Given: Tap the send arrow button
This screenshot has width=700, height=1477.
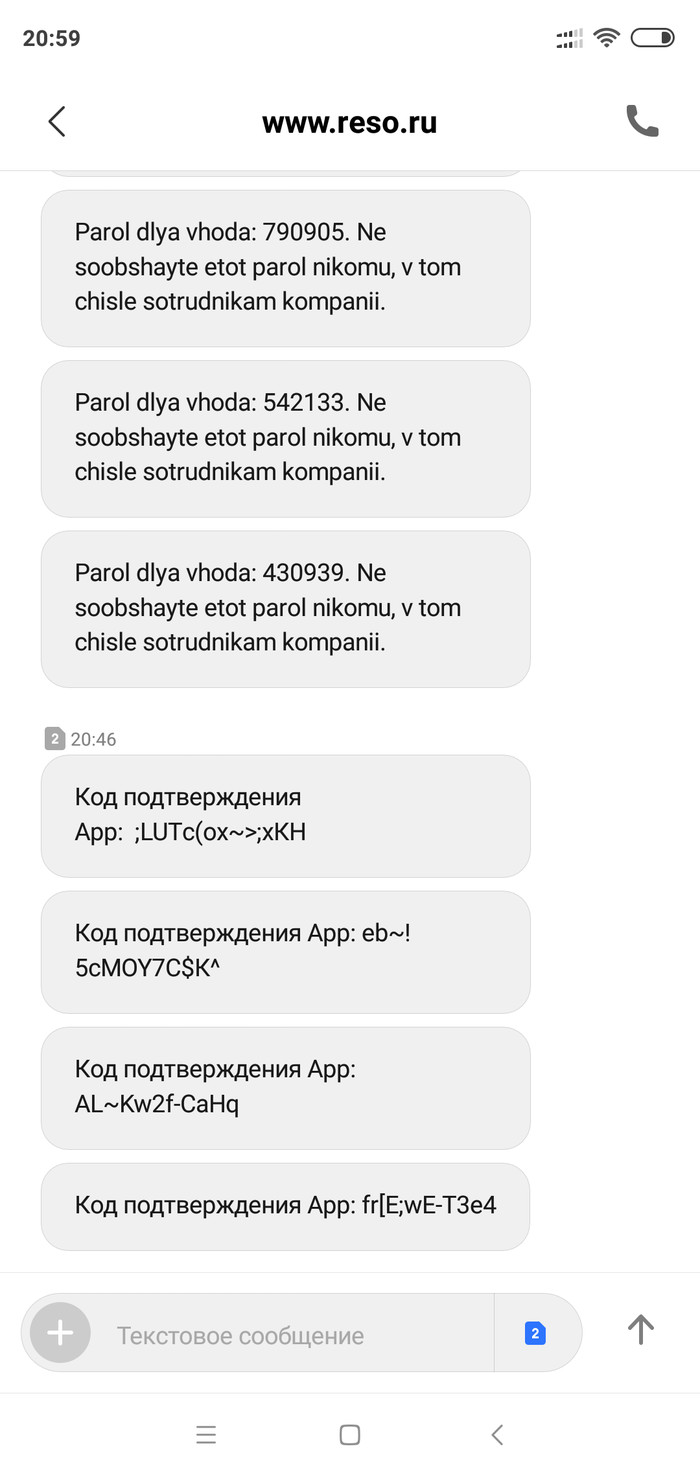Looking at the screenshot, I should pyautogui.click(x=640, y=1329).
